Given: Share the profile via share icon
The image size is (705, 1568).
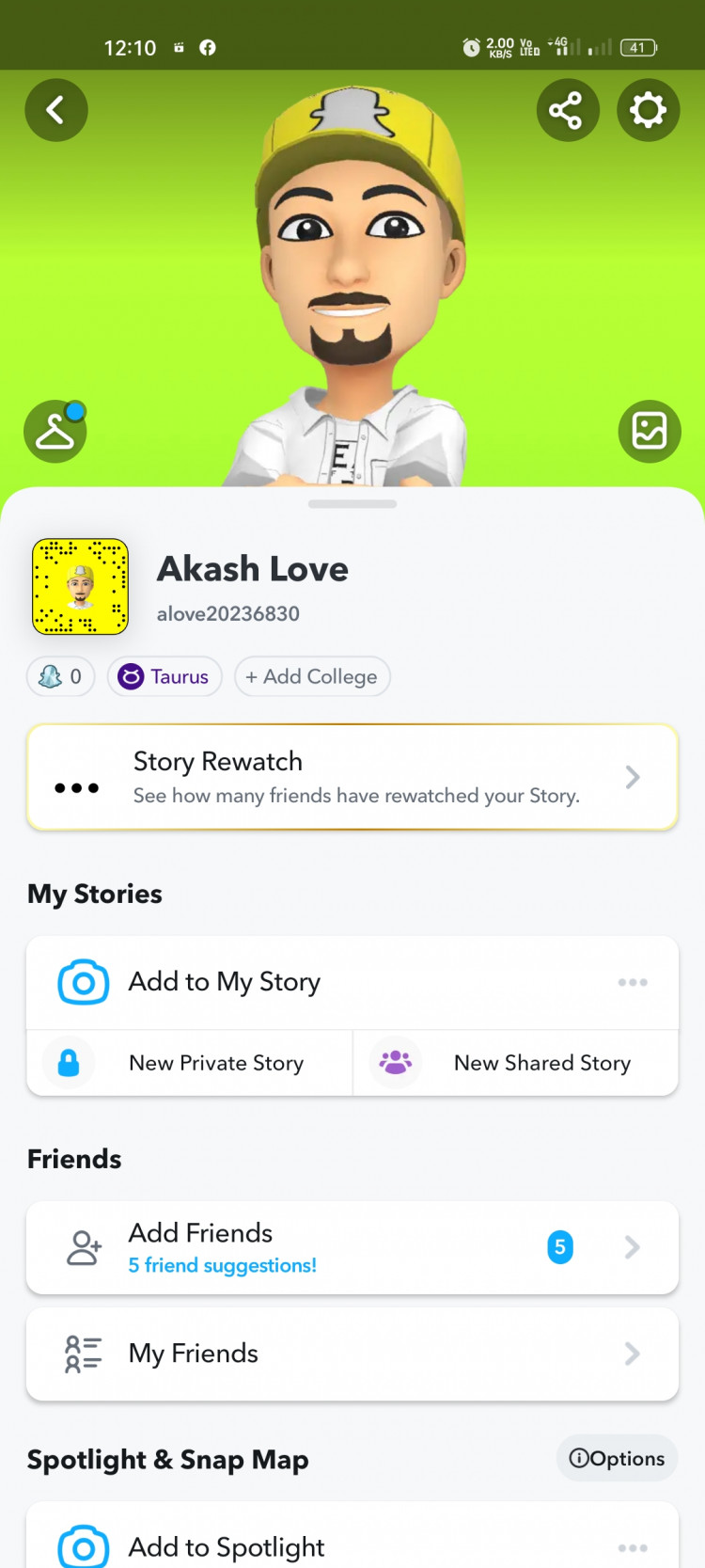Looking at the screenshot, I should 567,110.
